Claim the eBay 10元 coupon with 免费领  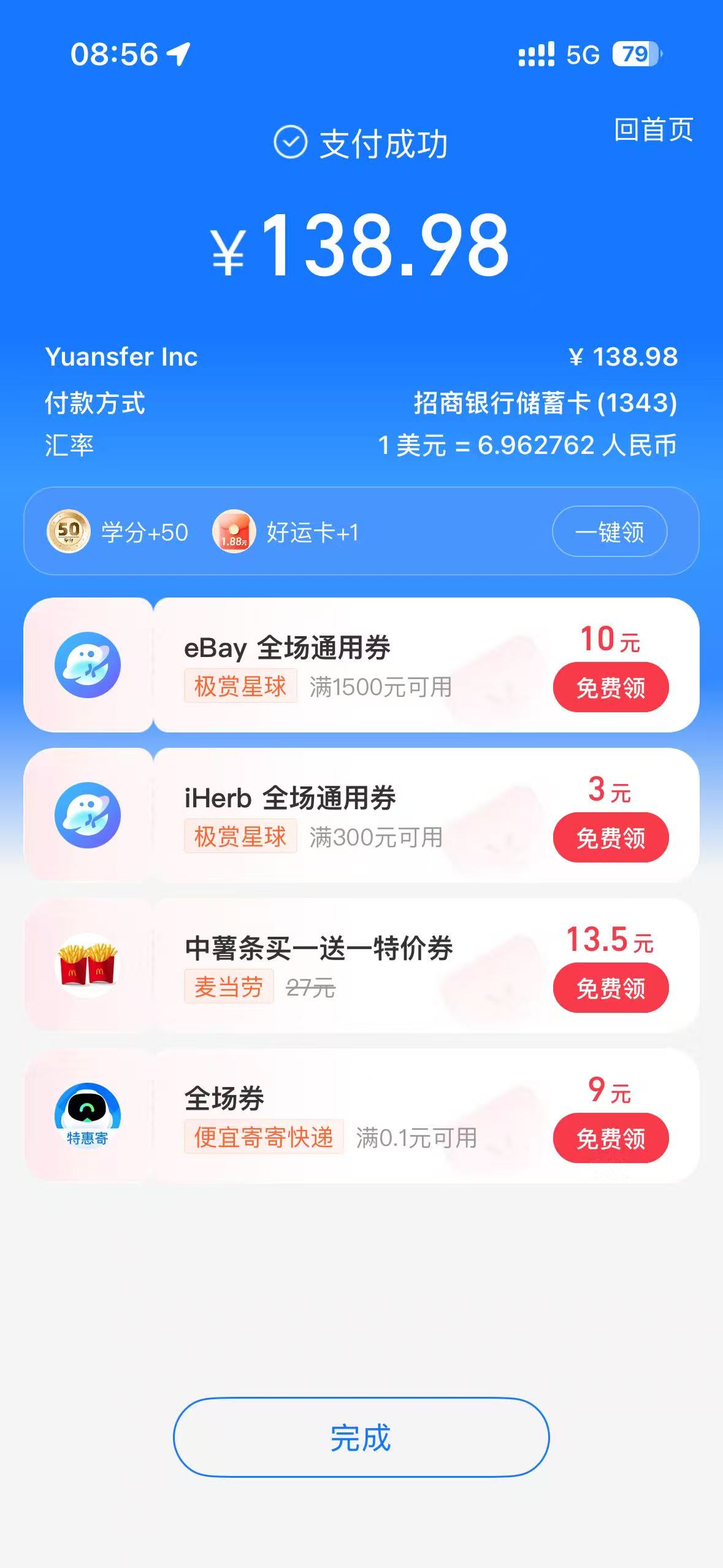pos(611,688)
